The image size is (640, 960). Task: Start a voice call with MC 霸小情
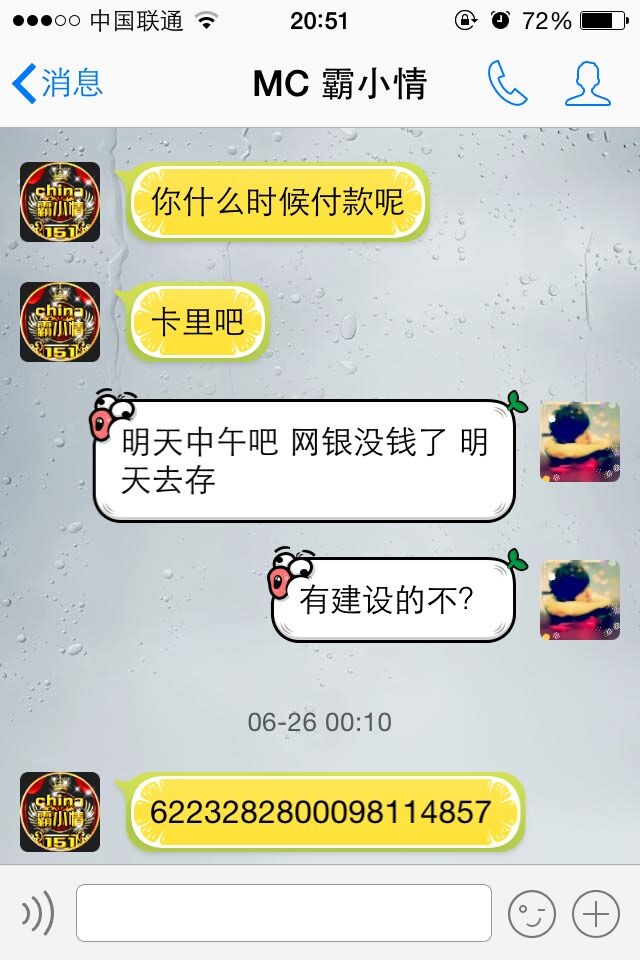507,84
